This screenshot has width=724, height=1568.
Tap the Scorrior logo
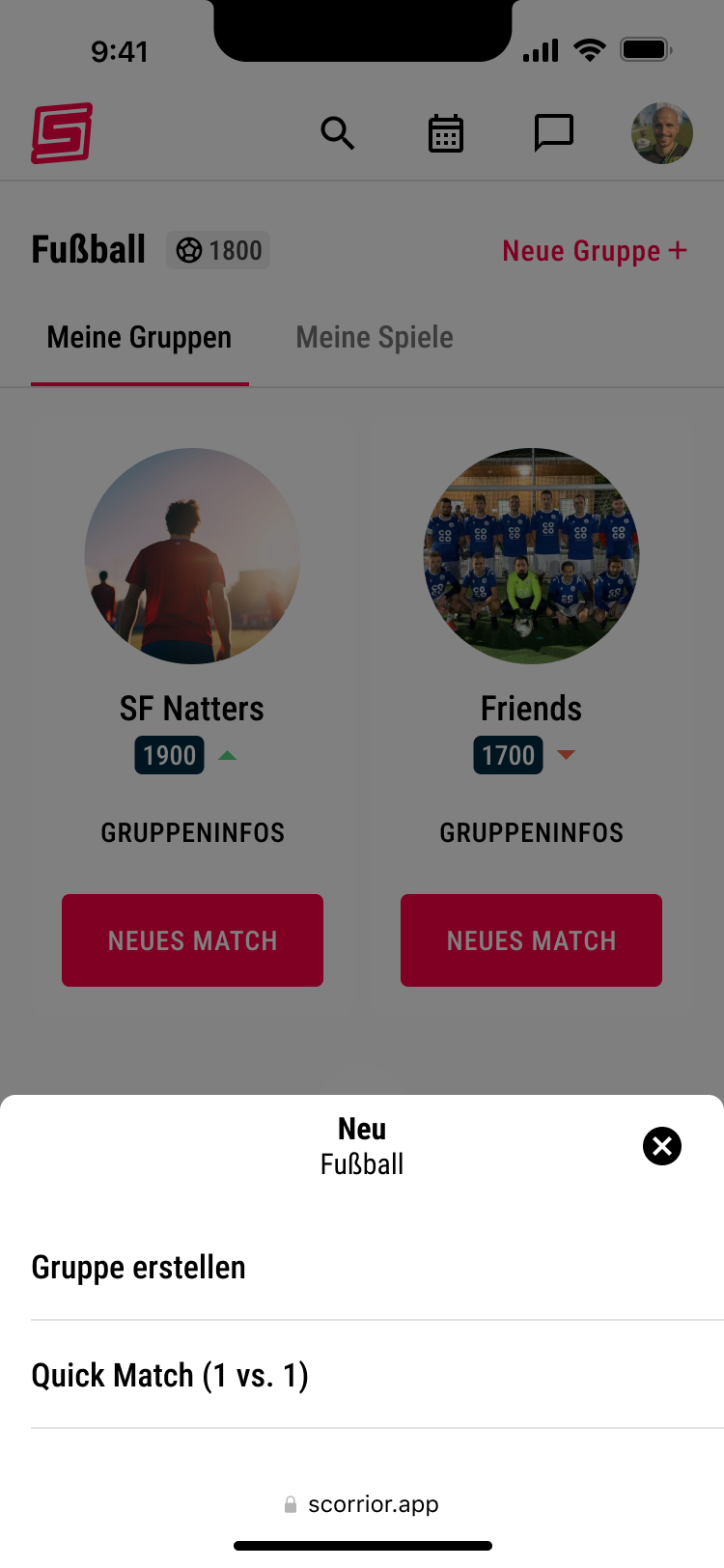(x=62, y=133)
